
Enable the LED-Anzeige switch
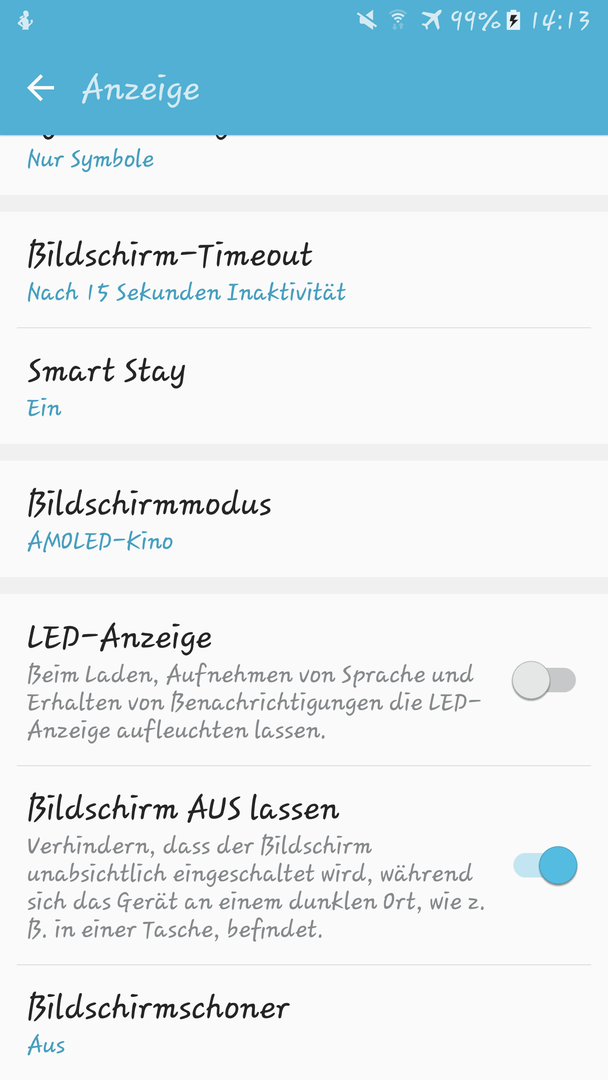[544, 681]
